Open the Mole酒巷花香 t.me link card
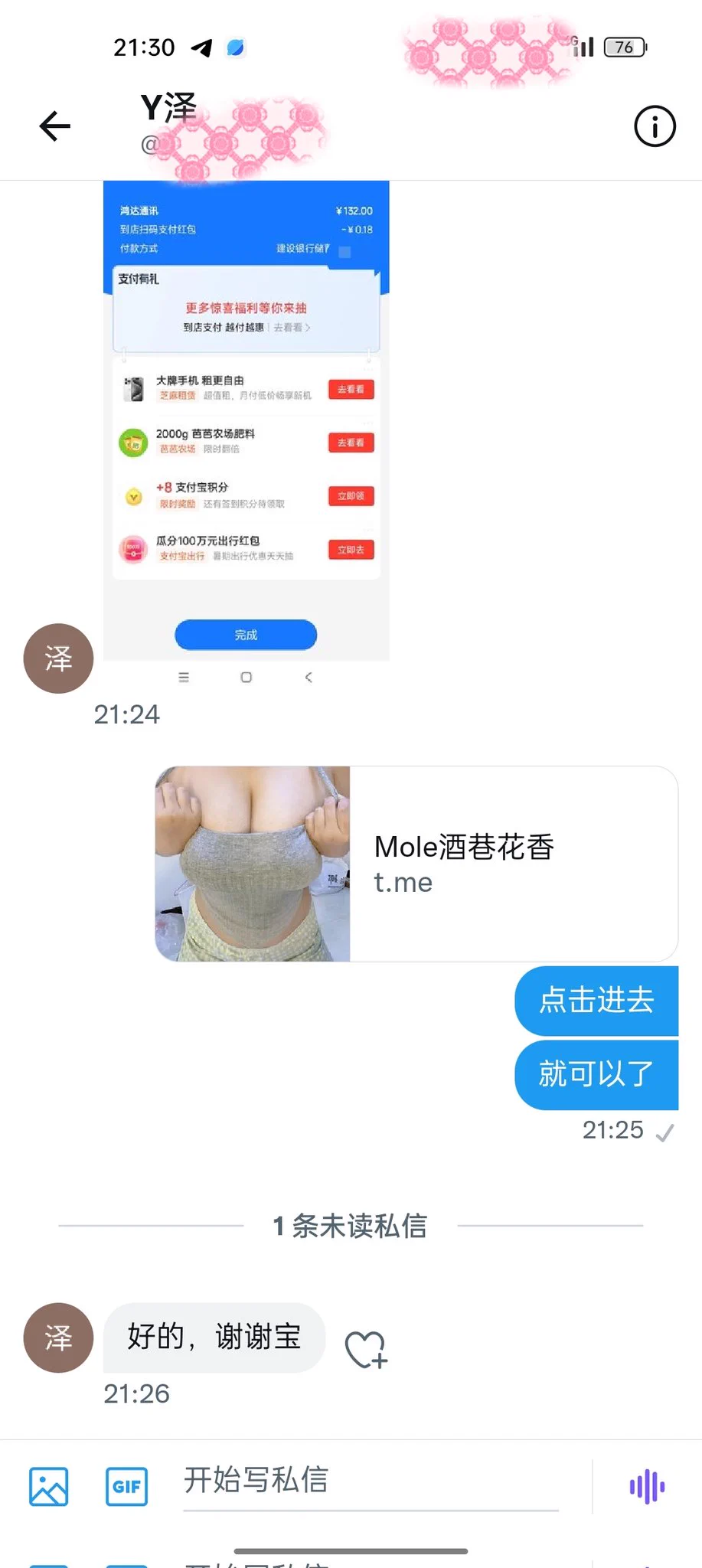This screenshot has width=702, height=1568. [416, 864]
